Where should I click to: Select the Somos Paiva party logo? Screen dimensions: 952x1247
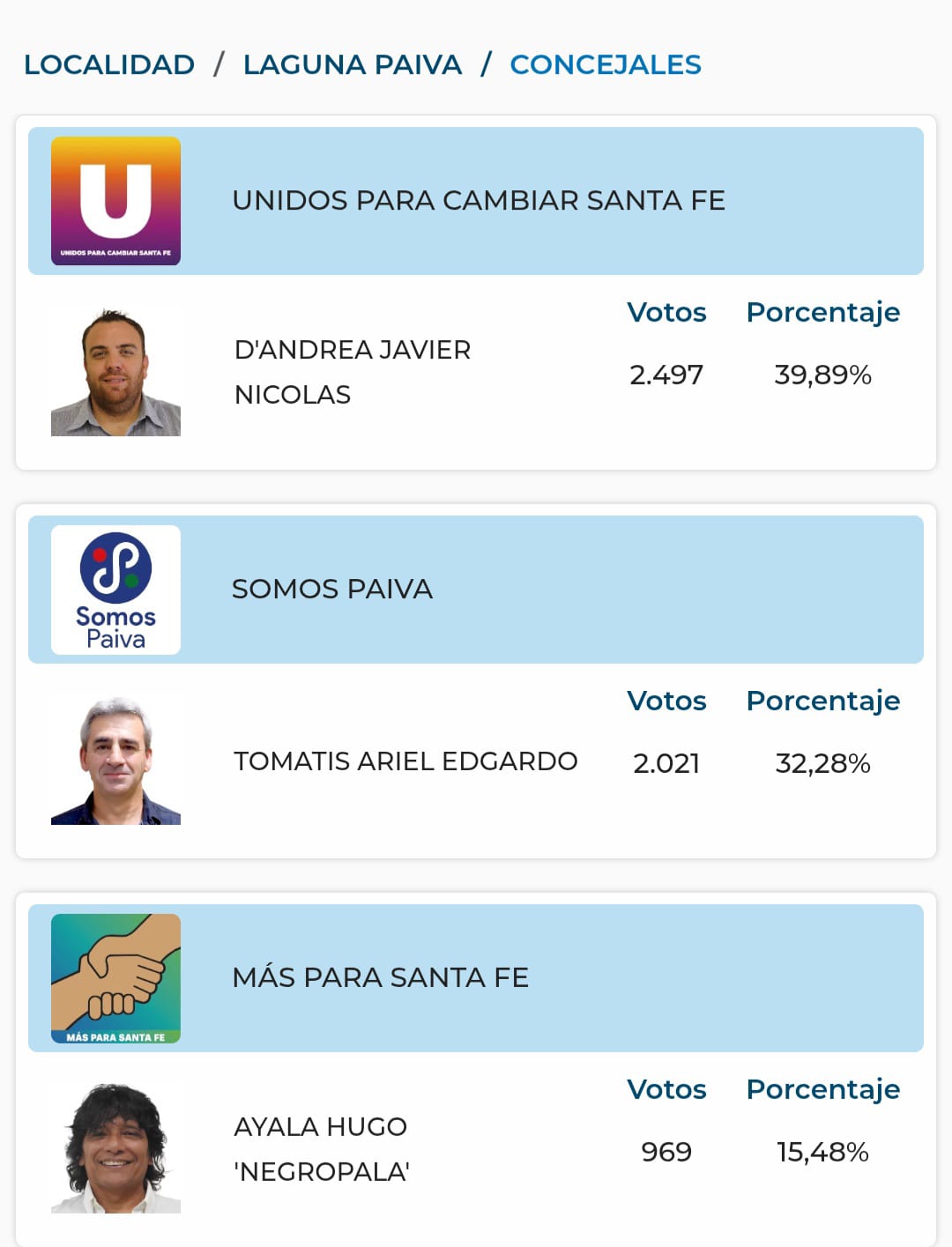115,589
